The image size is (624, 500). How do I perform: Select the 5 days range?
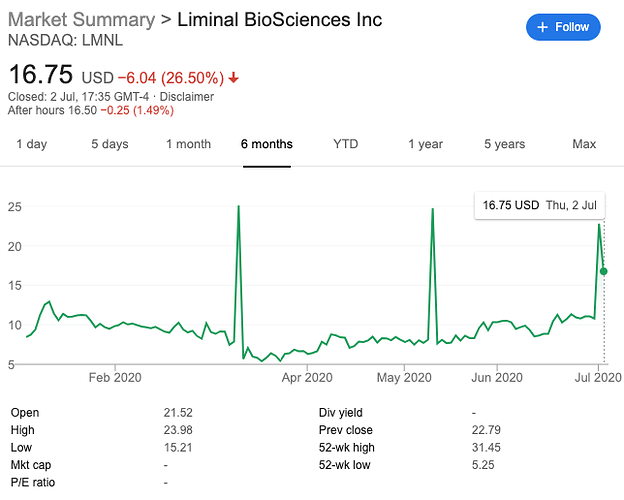pos(109,144)
